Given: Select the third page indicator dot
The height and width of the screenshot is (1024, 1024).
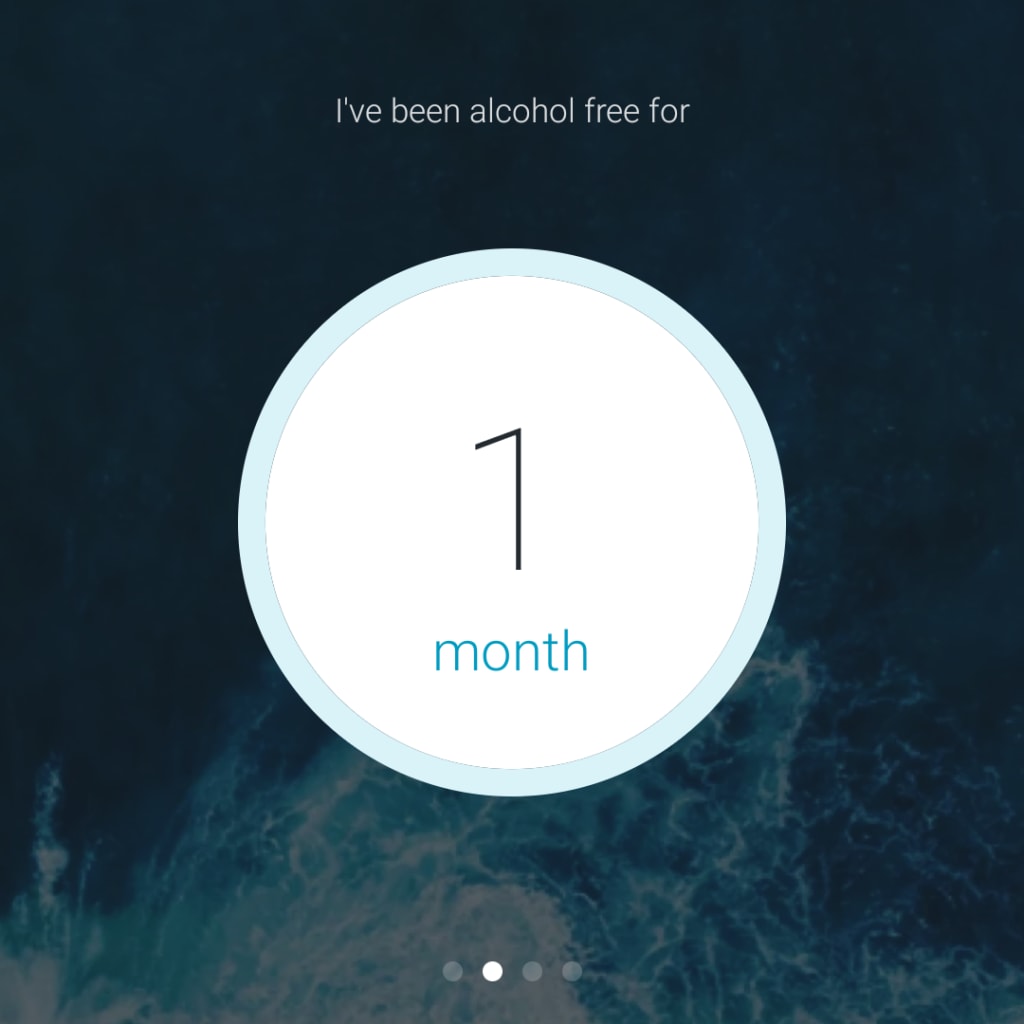Looking at the screenshot, I should (532, 971).
